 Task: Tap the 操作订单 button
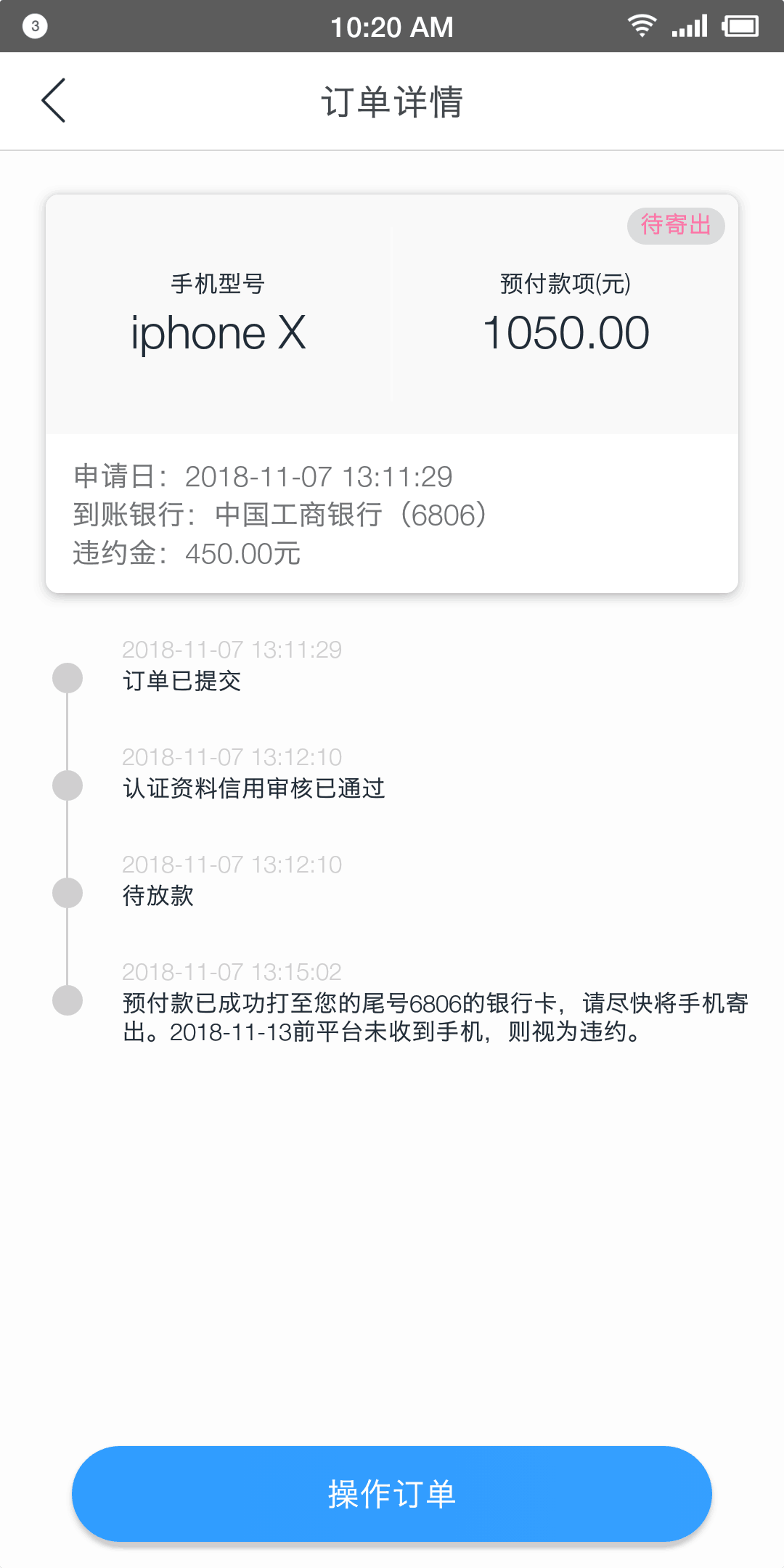pyautogui.click(x=392, y=1494)
